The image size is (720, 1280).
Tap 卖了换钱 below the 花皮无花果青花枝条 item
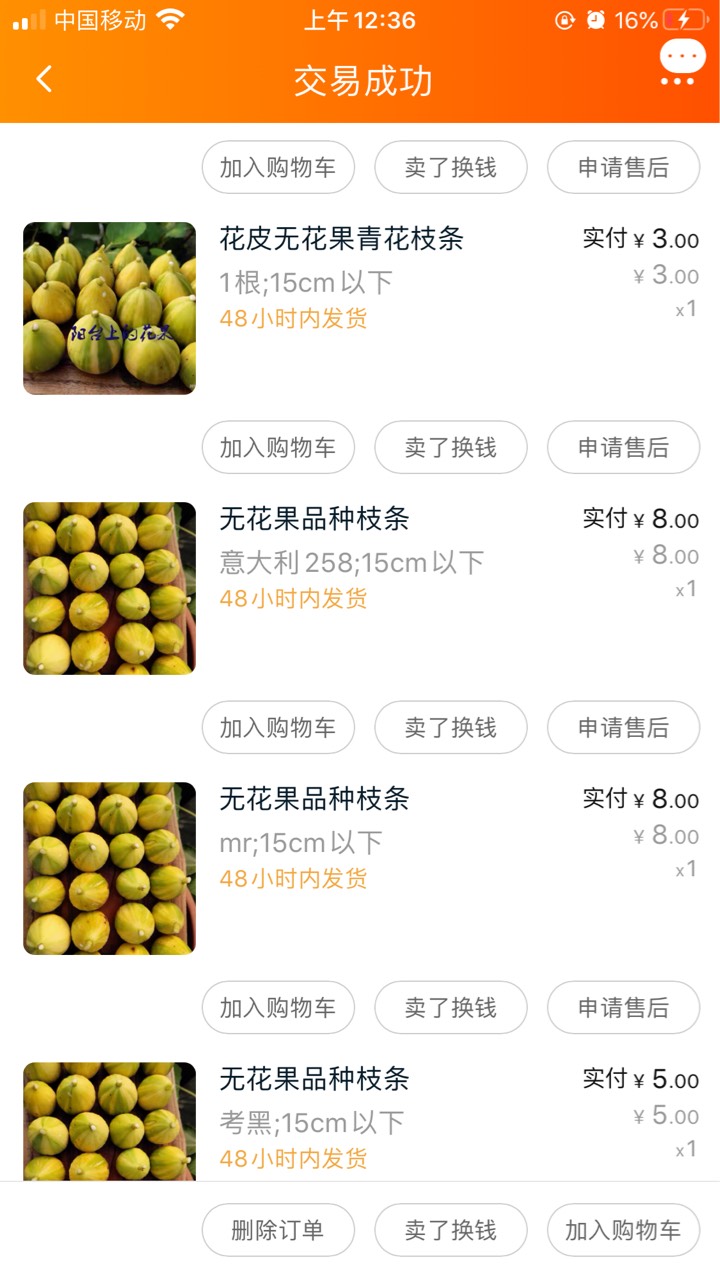coord(451,447)
